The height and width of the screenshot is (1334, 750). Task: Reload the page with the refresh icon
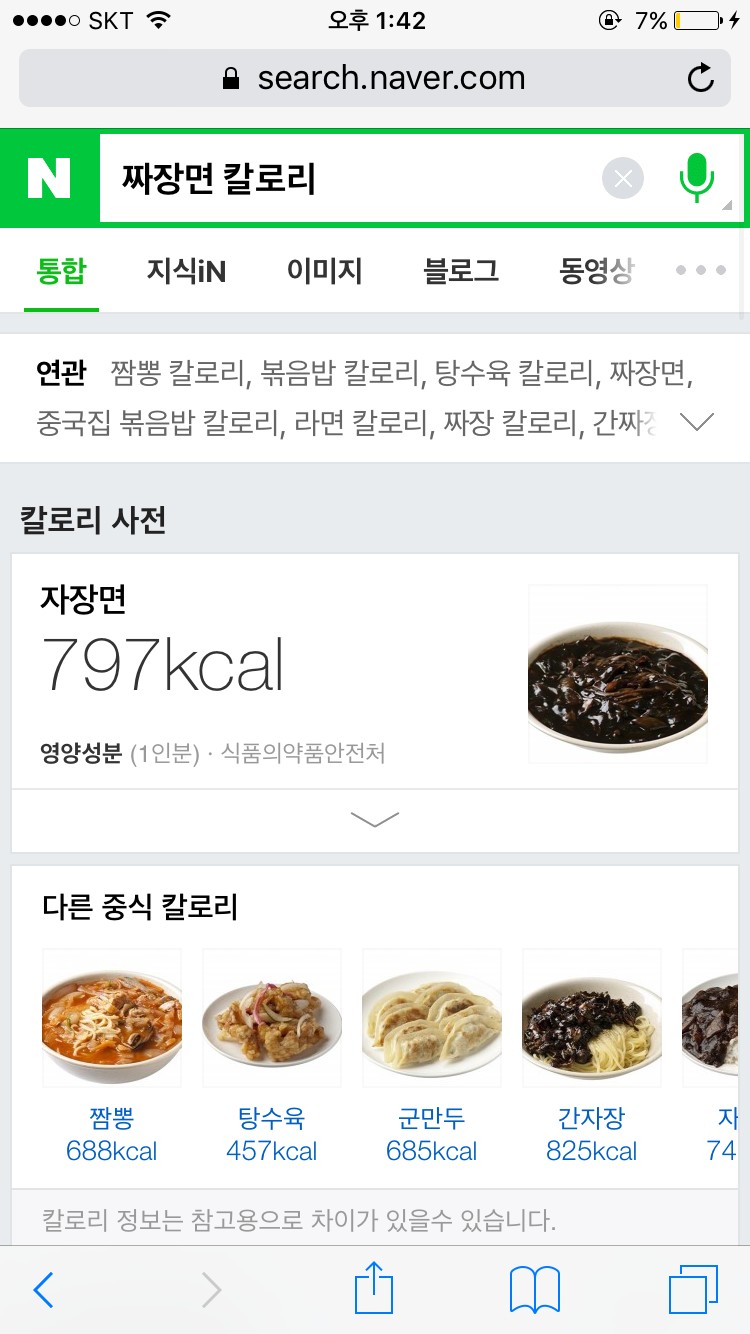(x=701, y=78)
